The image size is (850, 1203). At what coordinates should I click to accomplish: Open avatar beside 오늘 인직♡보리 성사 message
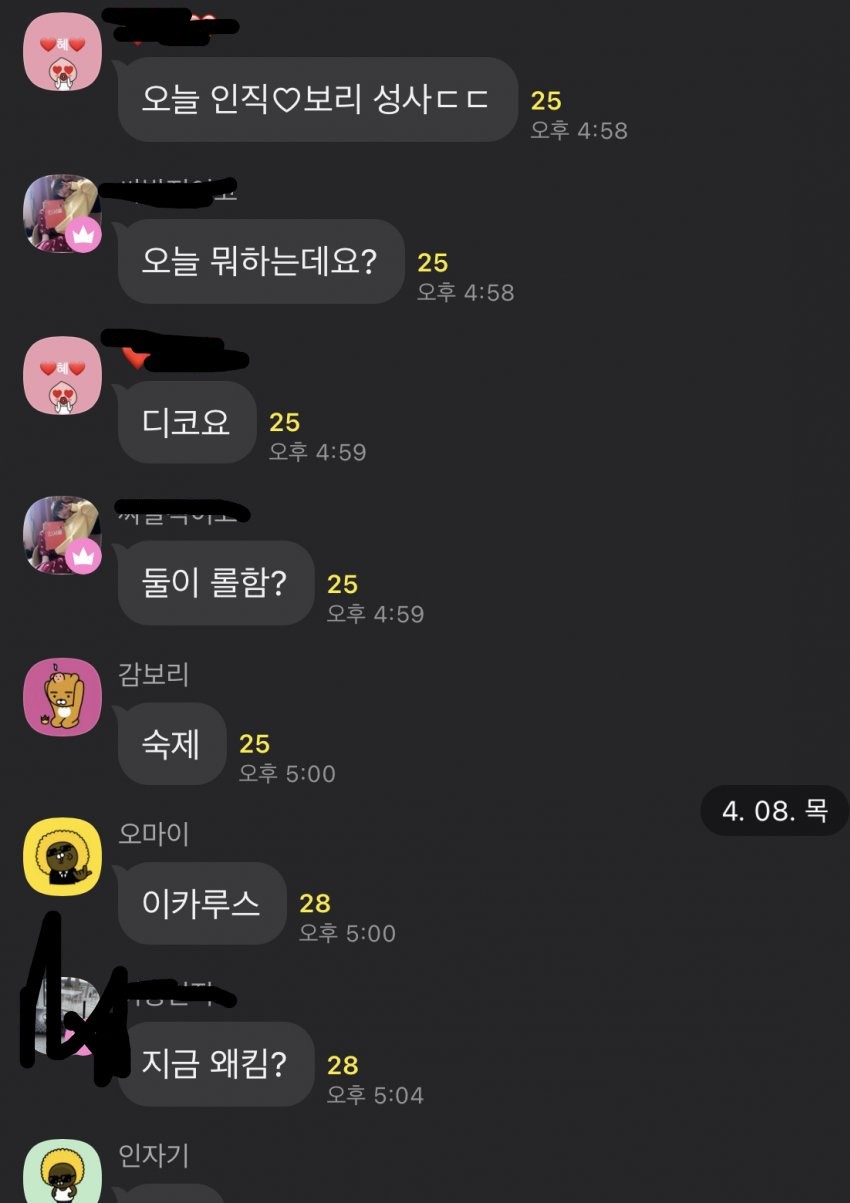tap(62, 52)
